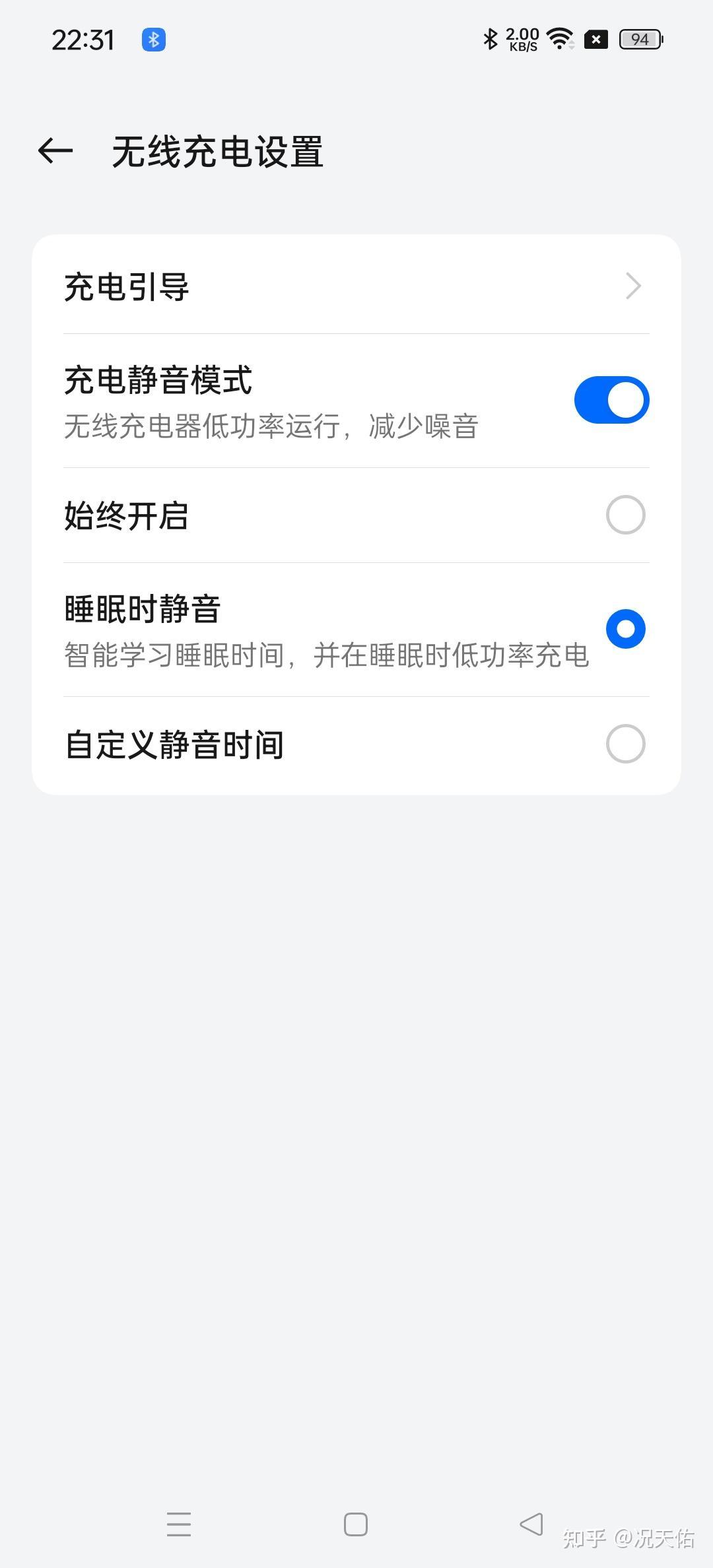Viewport: 713px width, 1568px height.
Task: Tap the system back triangle
Action: tap(531, 1524)
